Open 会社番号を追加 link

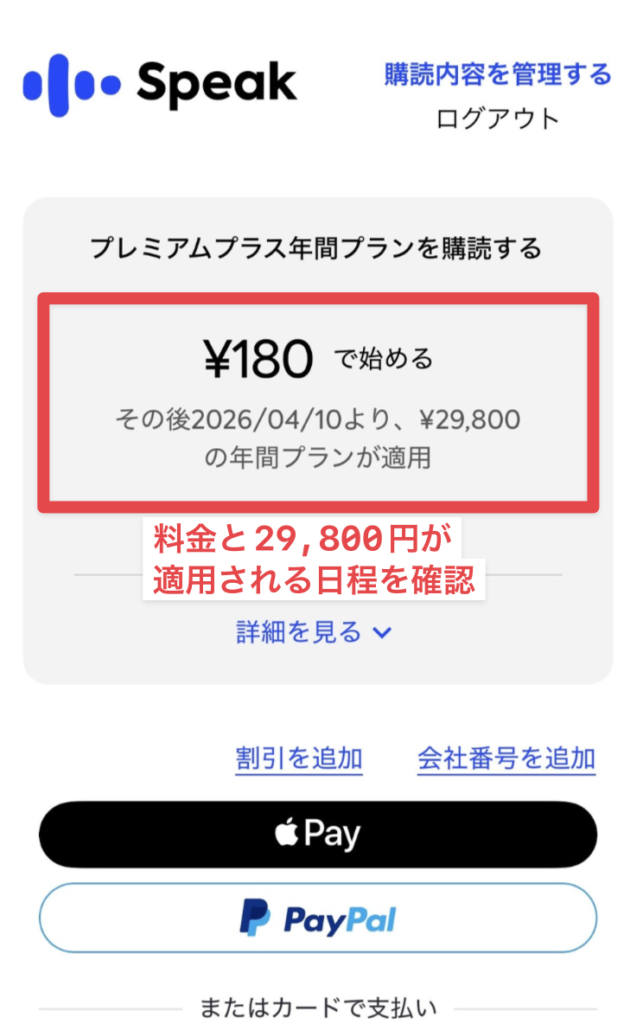(506, 759)
